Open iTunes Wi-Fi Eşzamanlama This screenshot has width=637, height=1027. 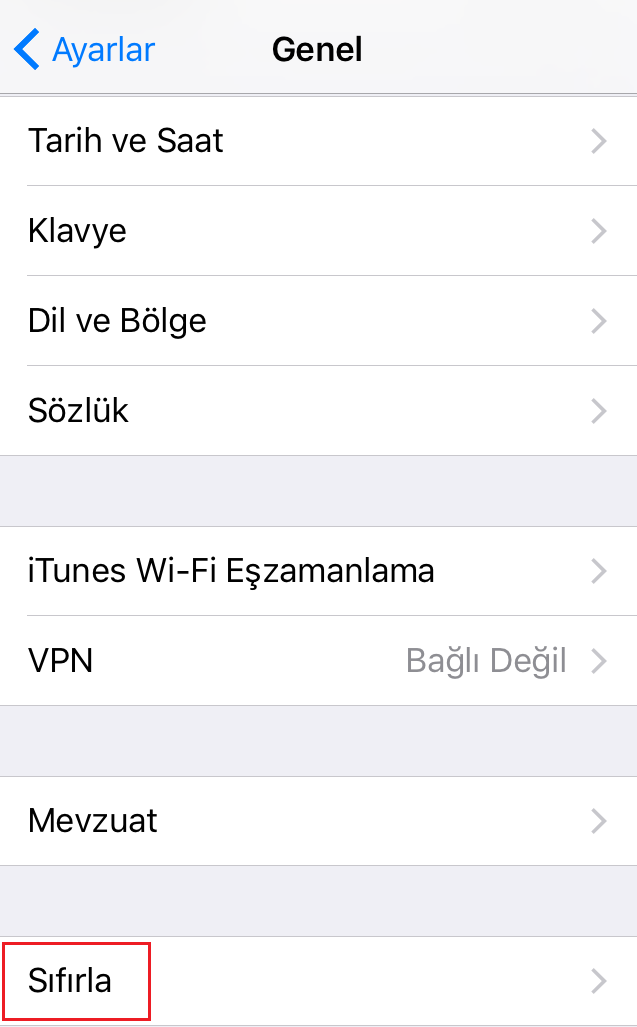tap(318, 571)
